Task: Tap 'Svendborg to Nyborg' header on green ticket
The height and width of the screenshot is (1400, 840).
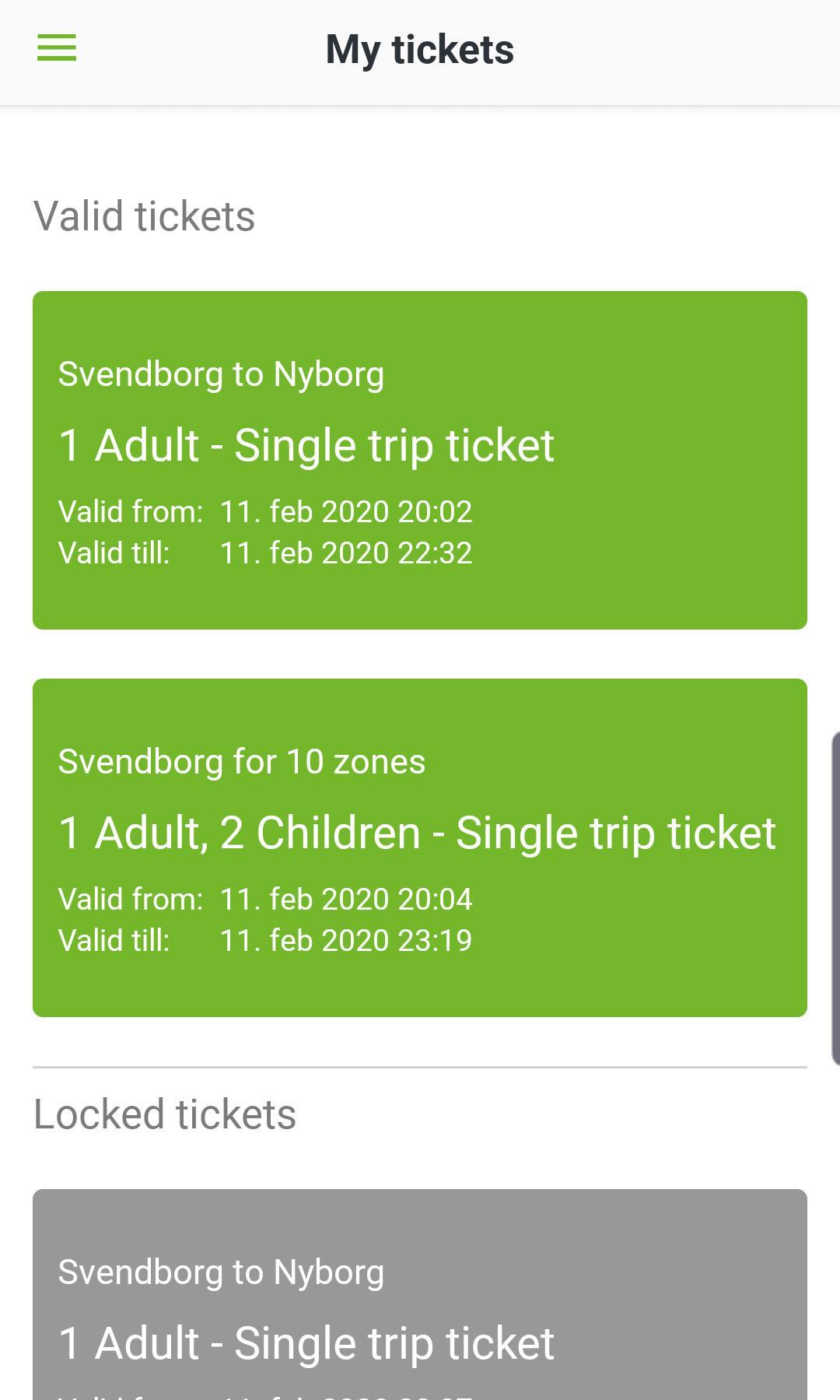Action: tap(222, 374)
